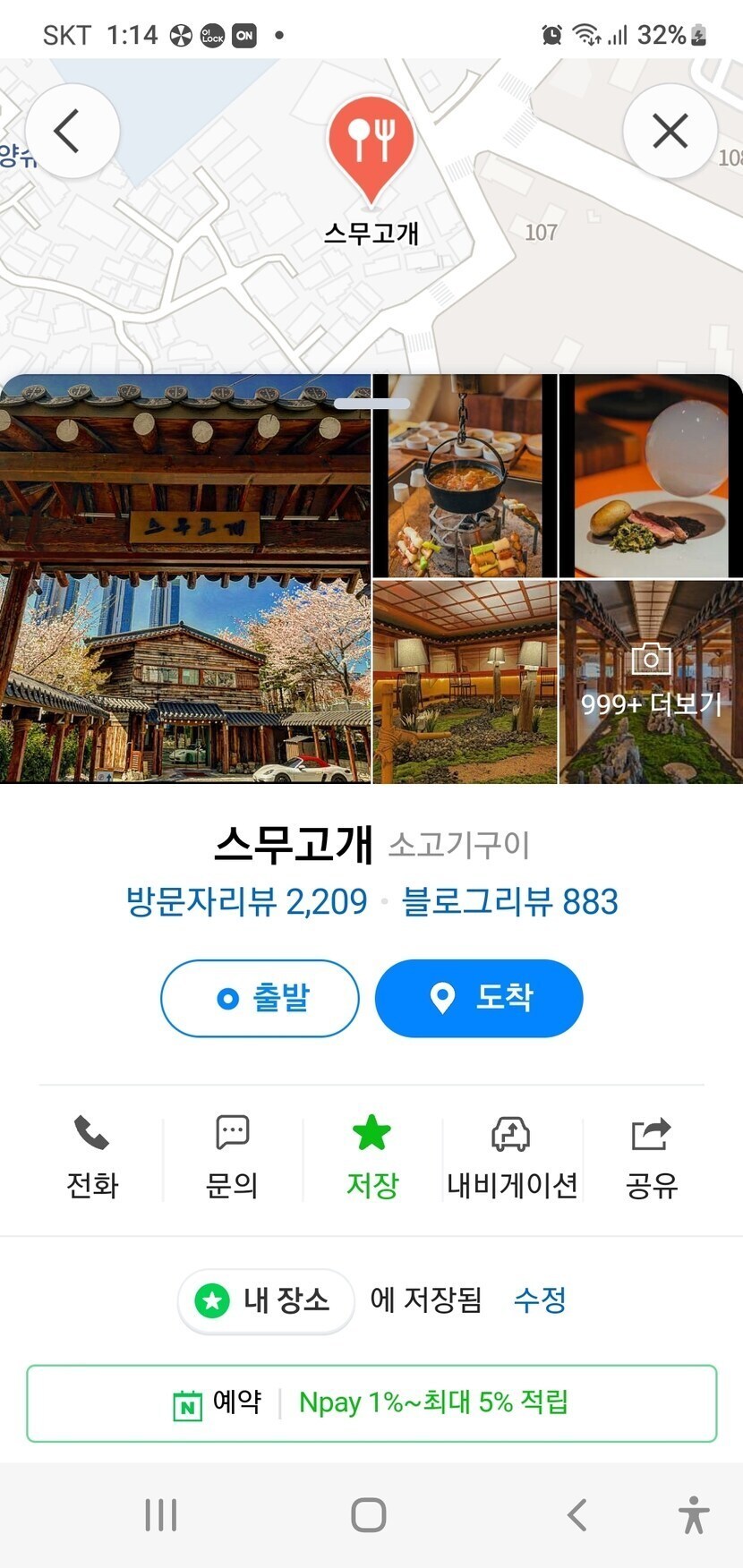This screenshot has width=743, height=1568.
Task: Open 블로그리뷰 883 blog reviews
Action: click(509, 901)
